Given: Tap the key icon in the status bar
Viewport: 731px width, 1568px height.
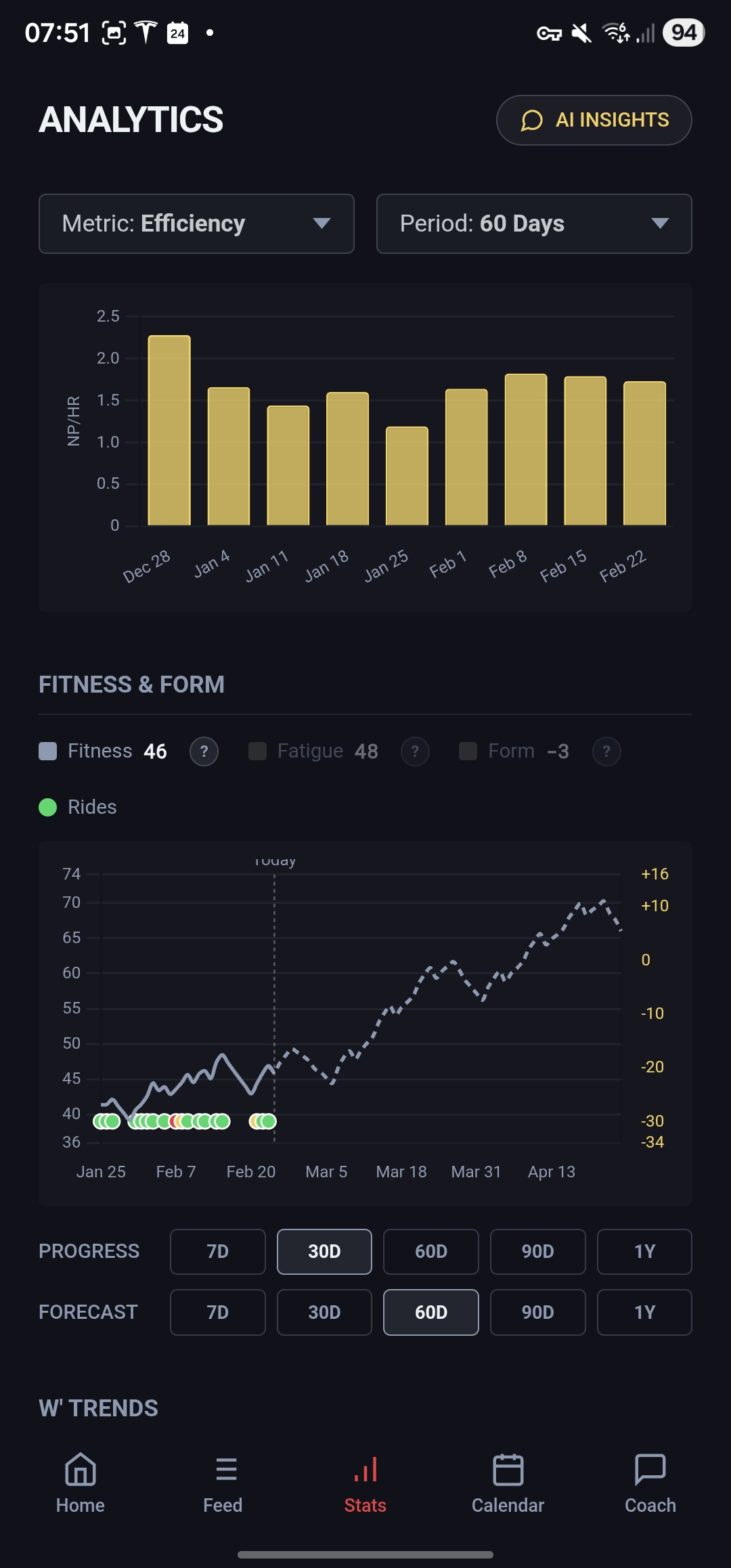Looking at the screenshot, I should (550, 31).
